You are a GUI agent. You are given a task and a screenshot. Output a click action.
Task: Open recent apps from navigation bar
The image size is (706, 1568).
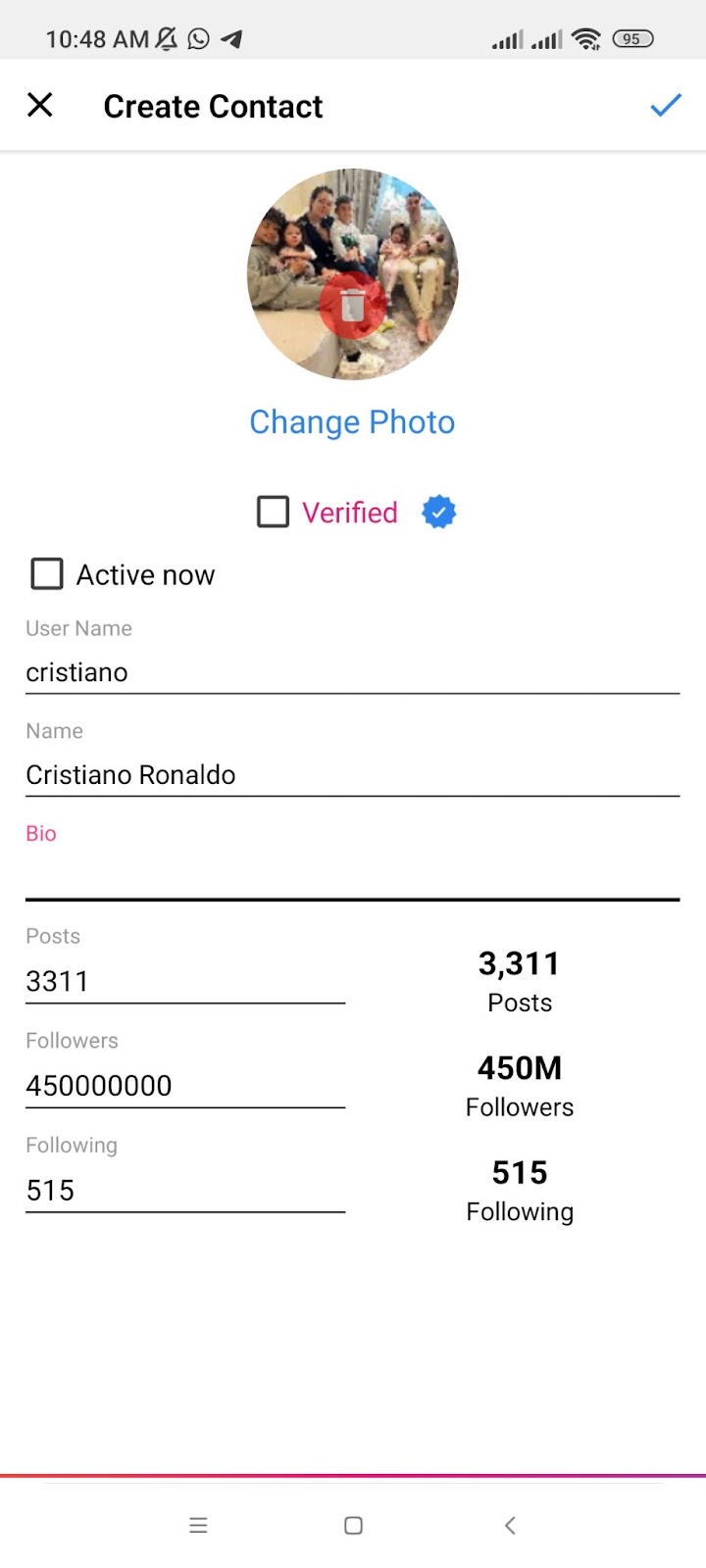(x=198, y=1525)
